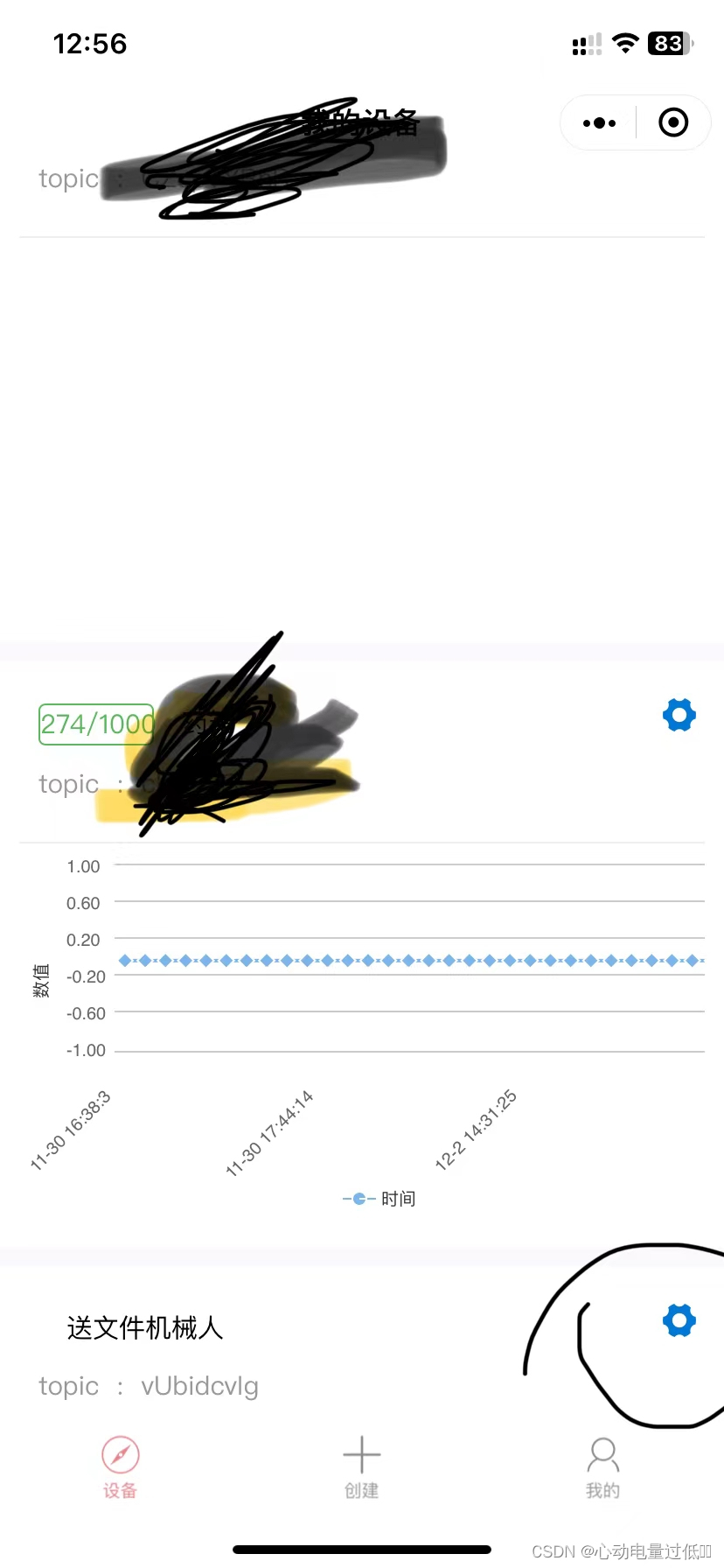Switch to the 创建 tab
The image size is (724, 1568).
[361, 1467]
